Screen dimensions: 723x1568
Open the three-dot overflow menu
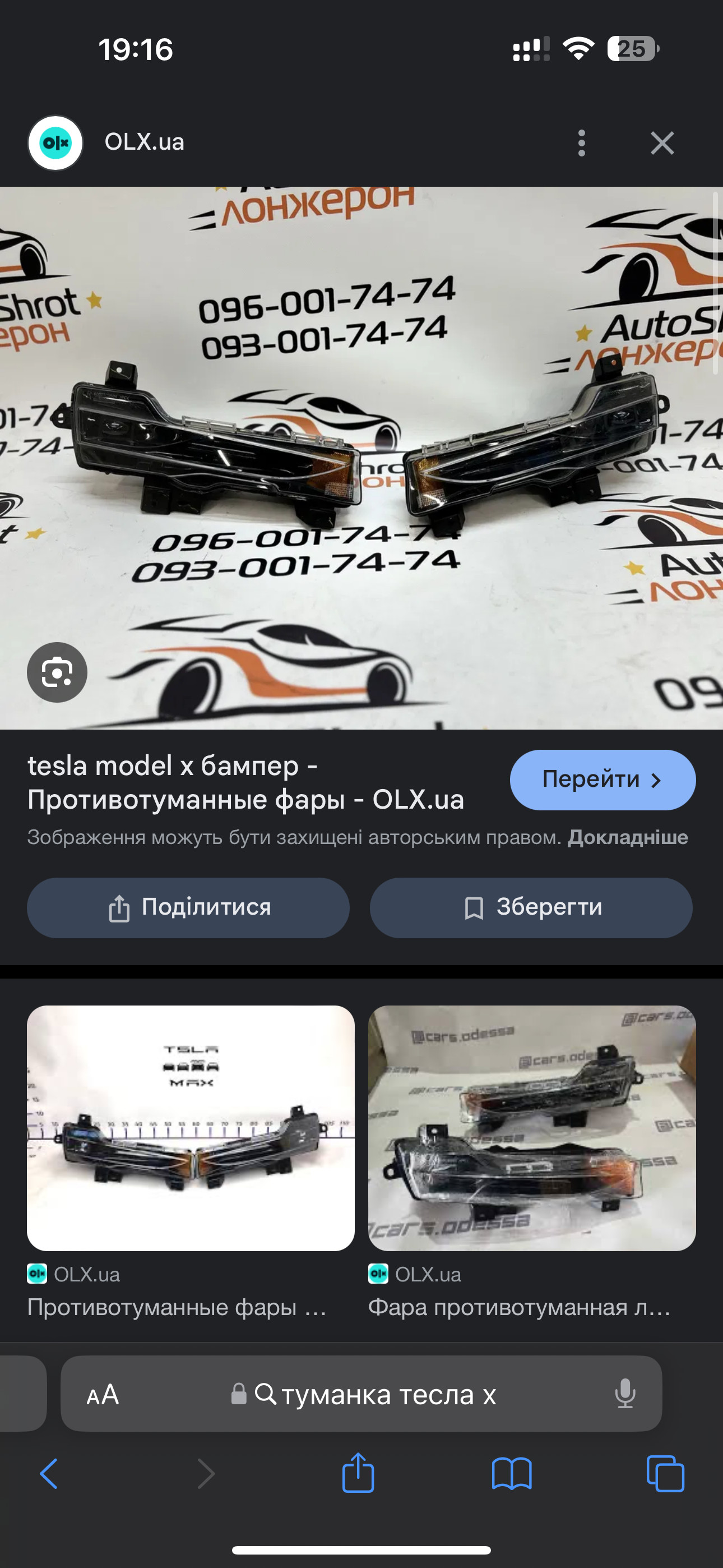click(x=582, y=143)
